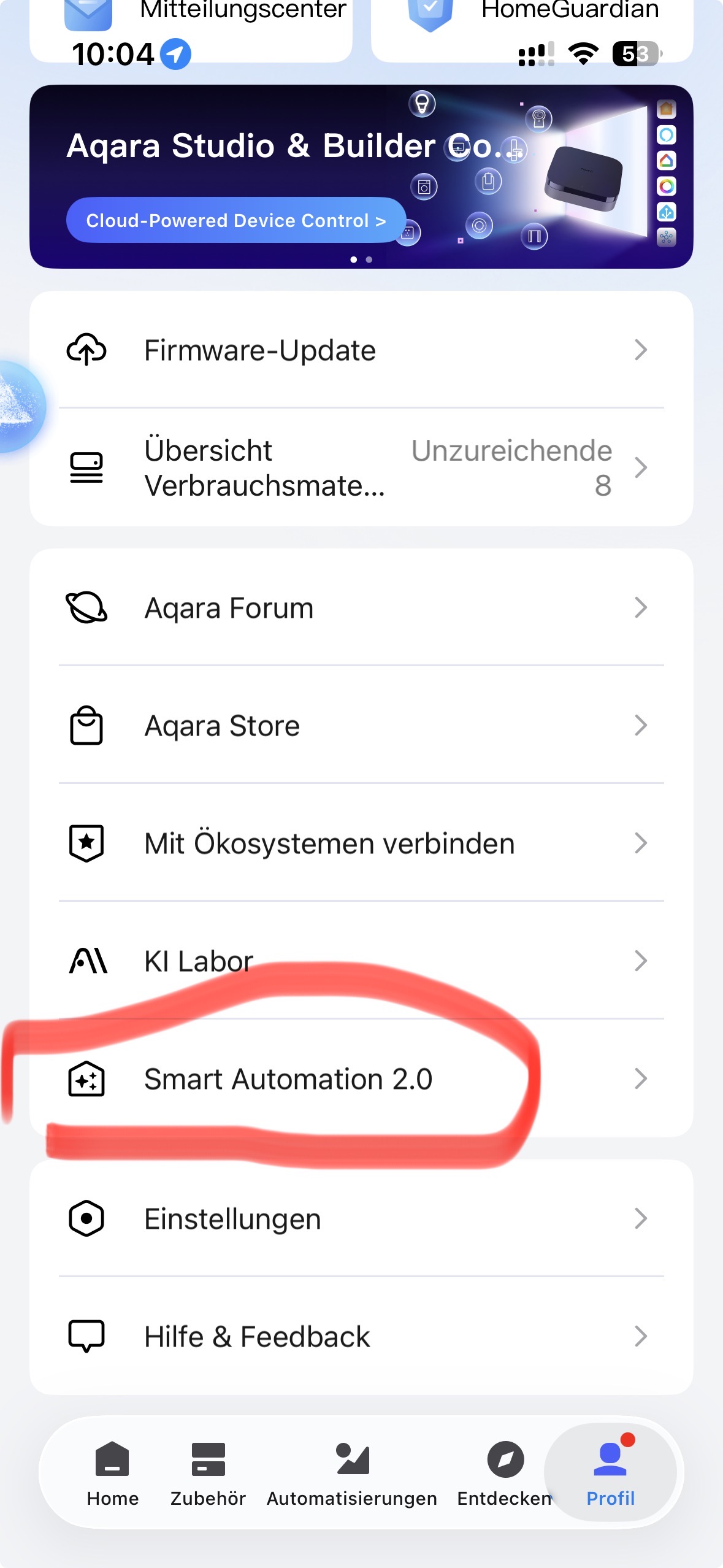Select the Profil tab

(610, 1472)
